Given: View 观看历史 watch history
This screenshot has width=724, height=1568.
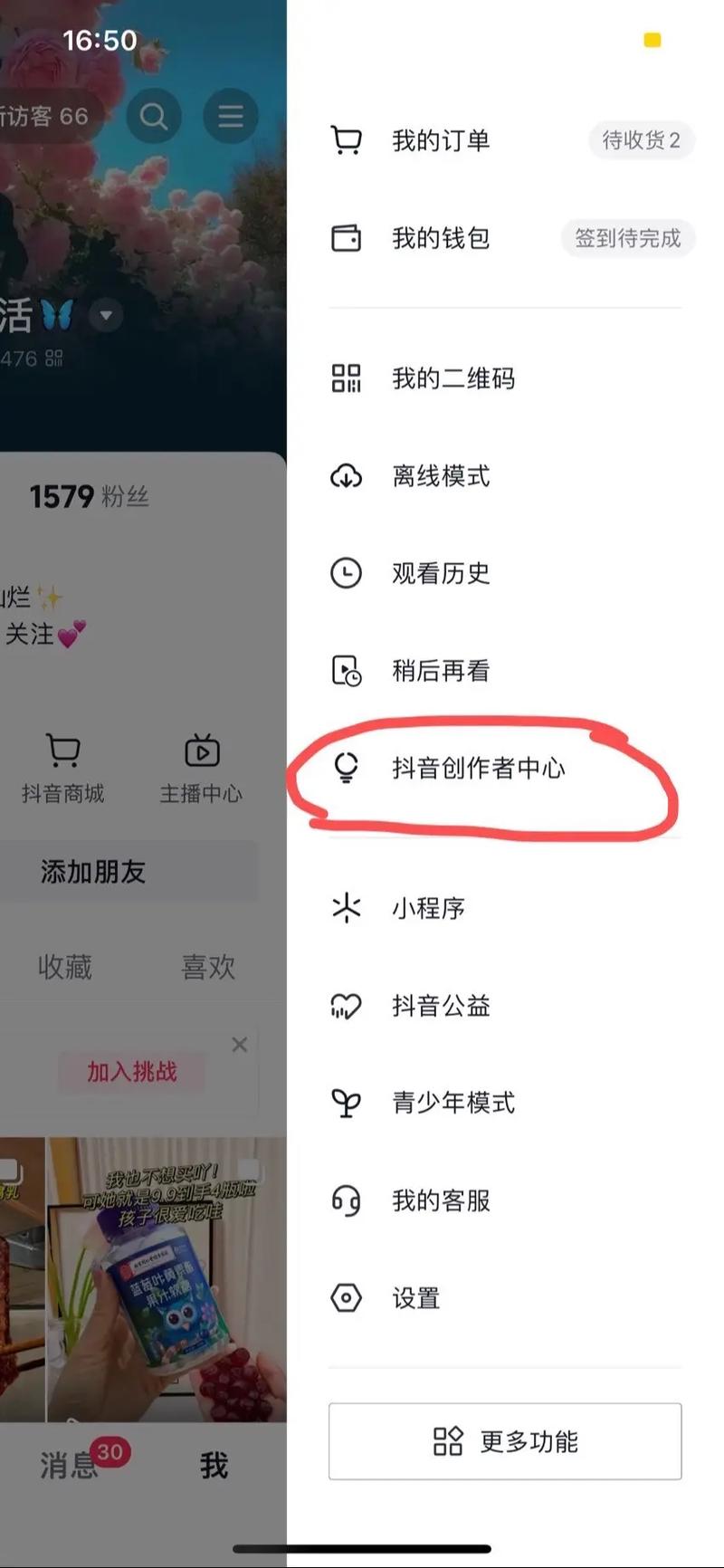Looking at the screenshot, I should (347, 573).
